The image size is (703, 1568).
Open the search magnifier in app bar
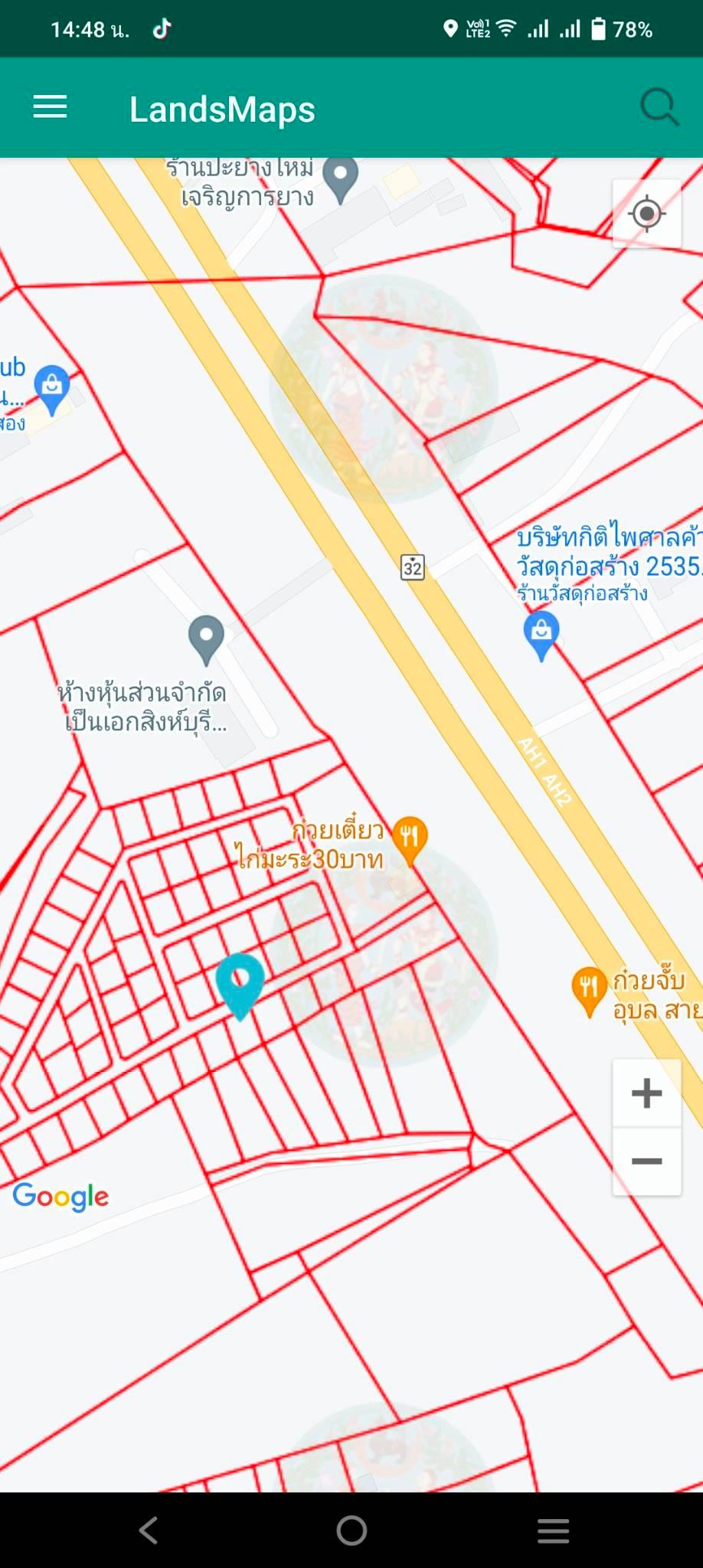click(x=659, y=107)
